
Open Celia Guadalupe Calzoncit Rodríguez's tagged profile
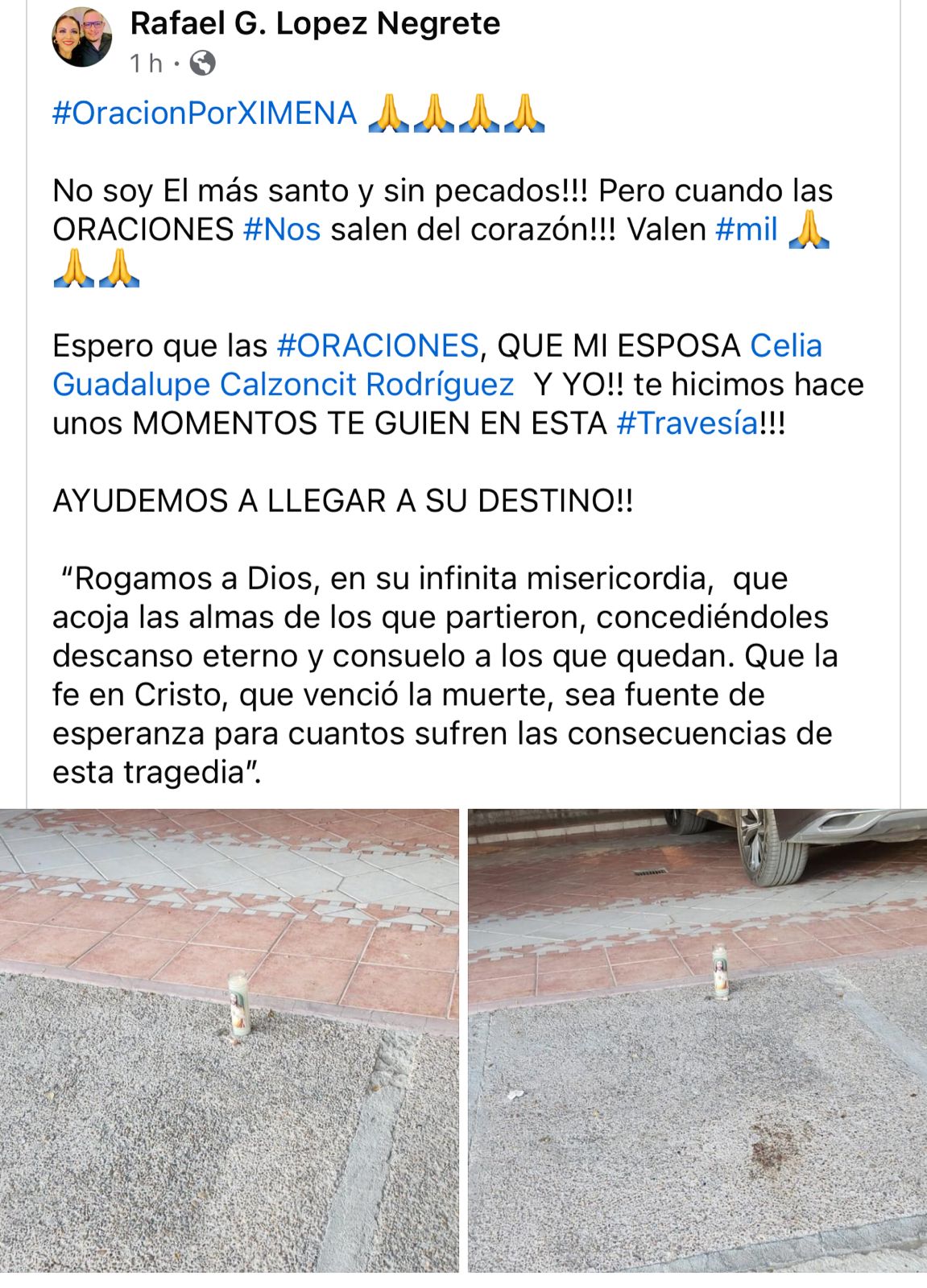(x=283, y=385)
